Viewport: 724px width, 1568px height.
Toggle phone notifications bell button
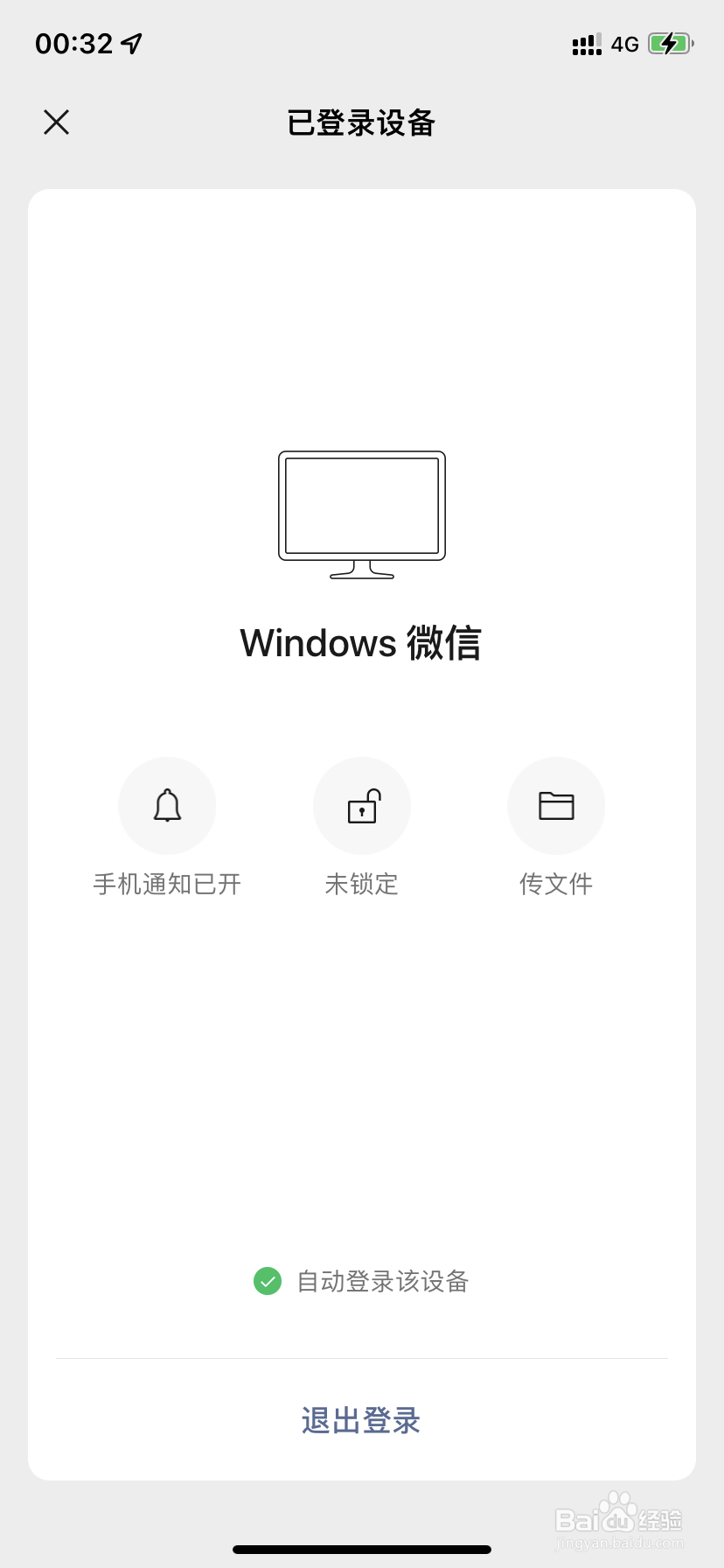pos(167,806)
